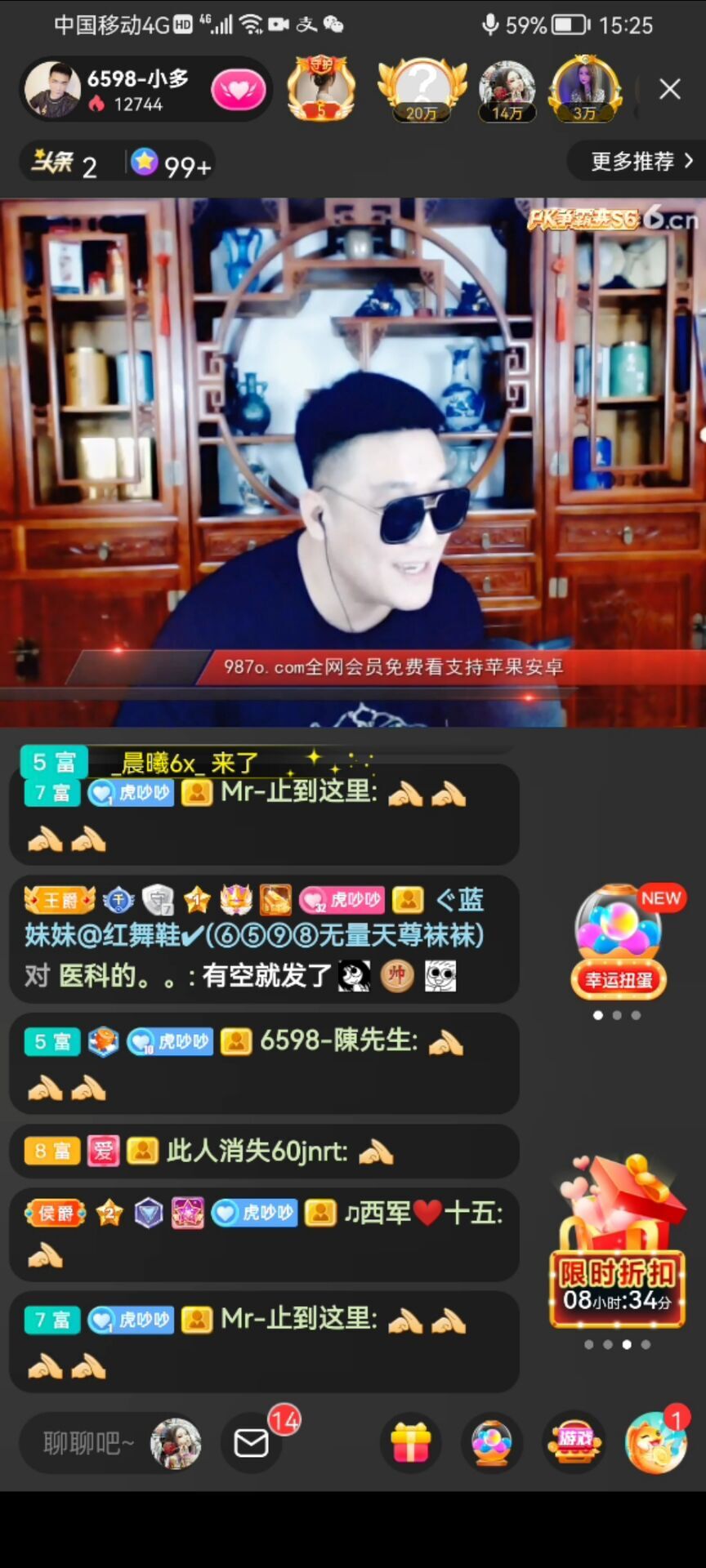The image size is (706, 1568).
Task: Open the capsule machine icon in bottom bar
Action: pyautogui.click(x=492, y=1444)
